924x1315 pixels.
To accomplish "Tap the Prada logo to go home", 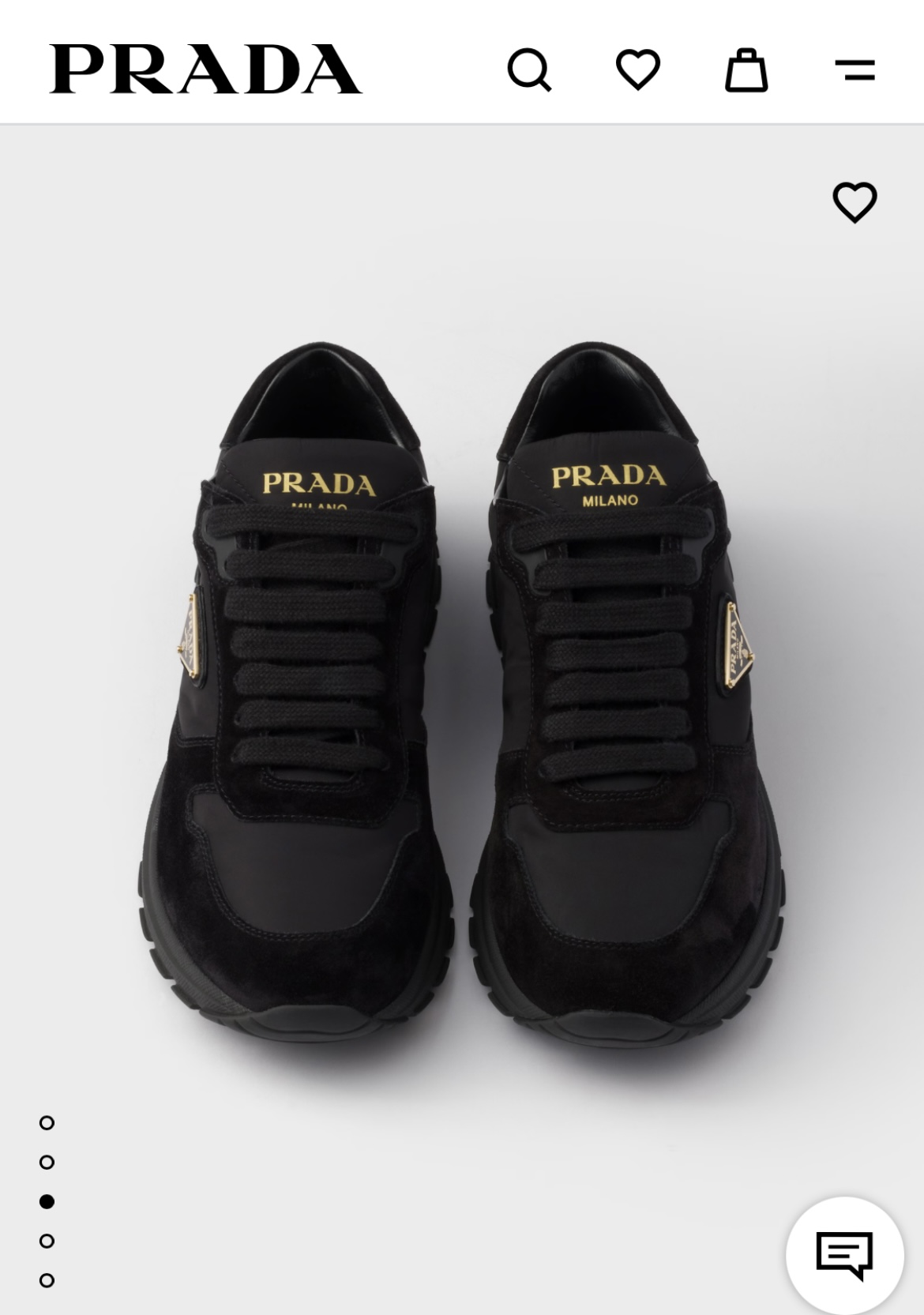I will pos(205,70).
